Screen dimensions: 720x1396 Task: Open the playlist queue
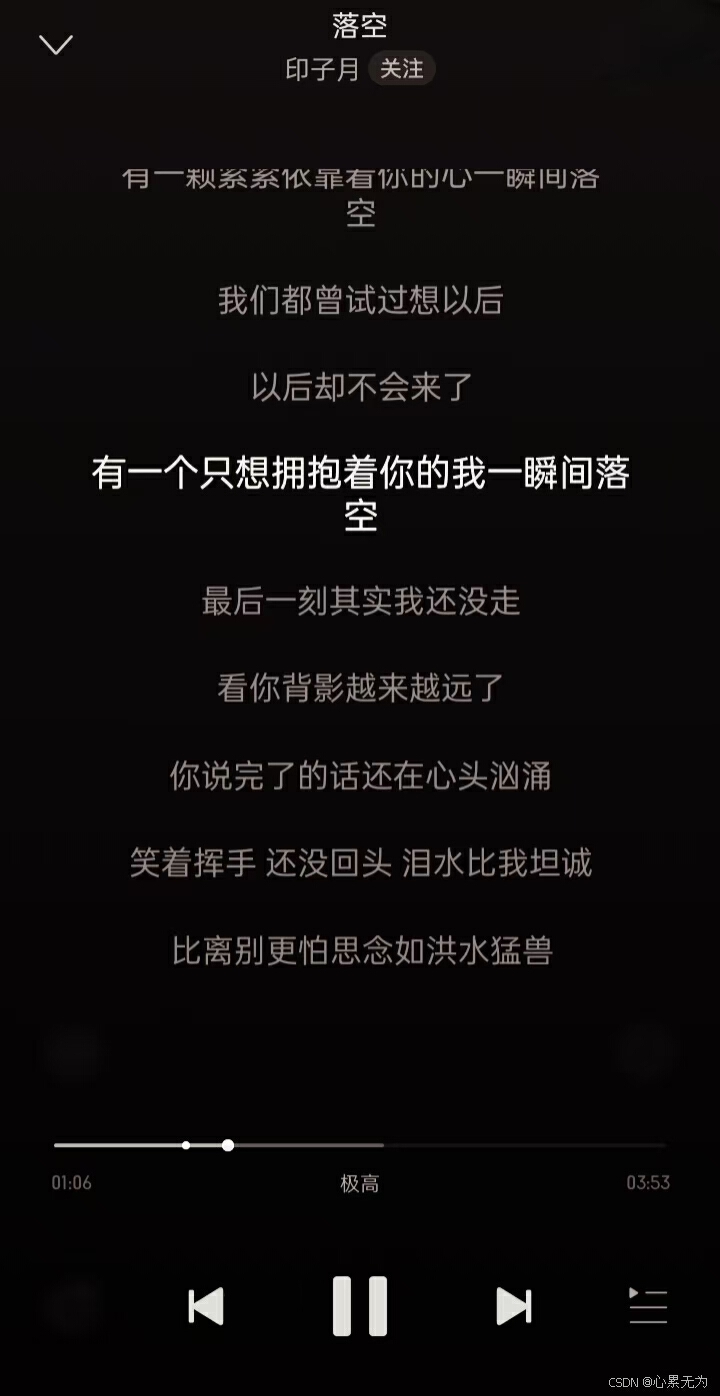[648, 1306]
